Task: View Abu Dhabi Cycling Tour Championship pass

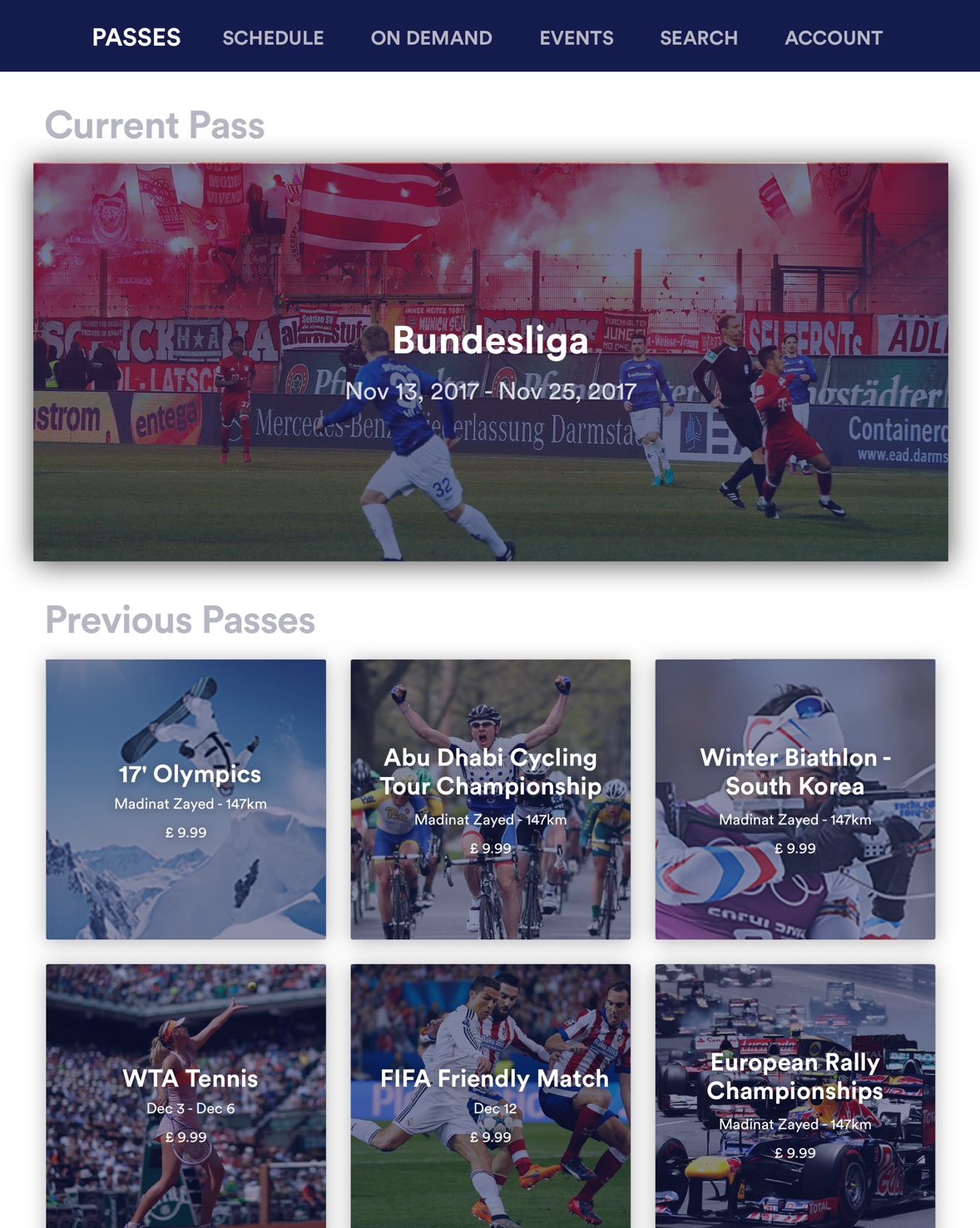Action: (x=490, y=799)
